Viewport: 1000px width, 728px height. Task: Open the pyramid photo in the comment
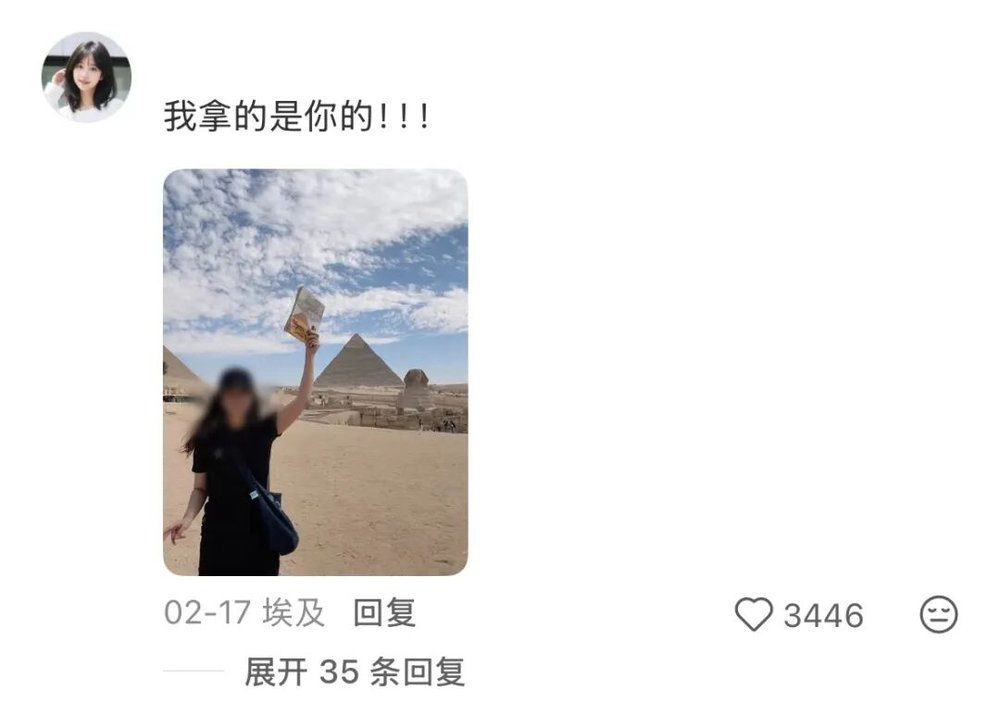coord(315,372)
